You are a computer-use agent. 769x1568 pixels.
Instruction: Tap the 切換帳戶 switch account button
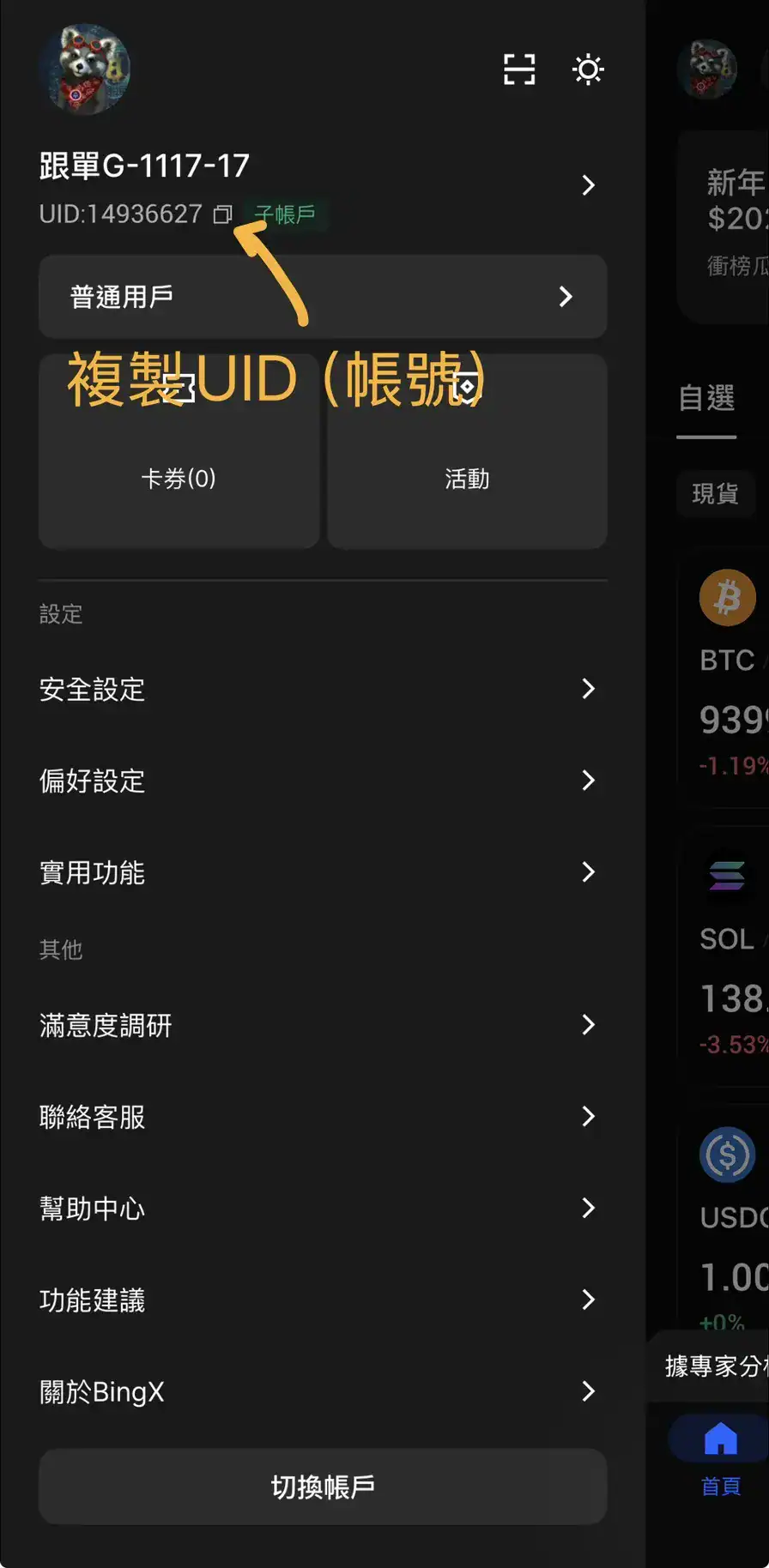(322, 1487)
